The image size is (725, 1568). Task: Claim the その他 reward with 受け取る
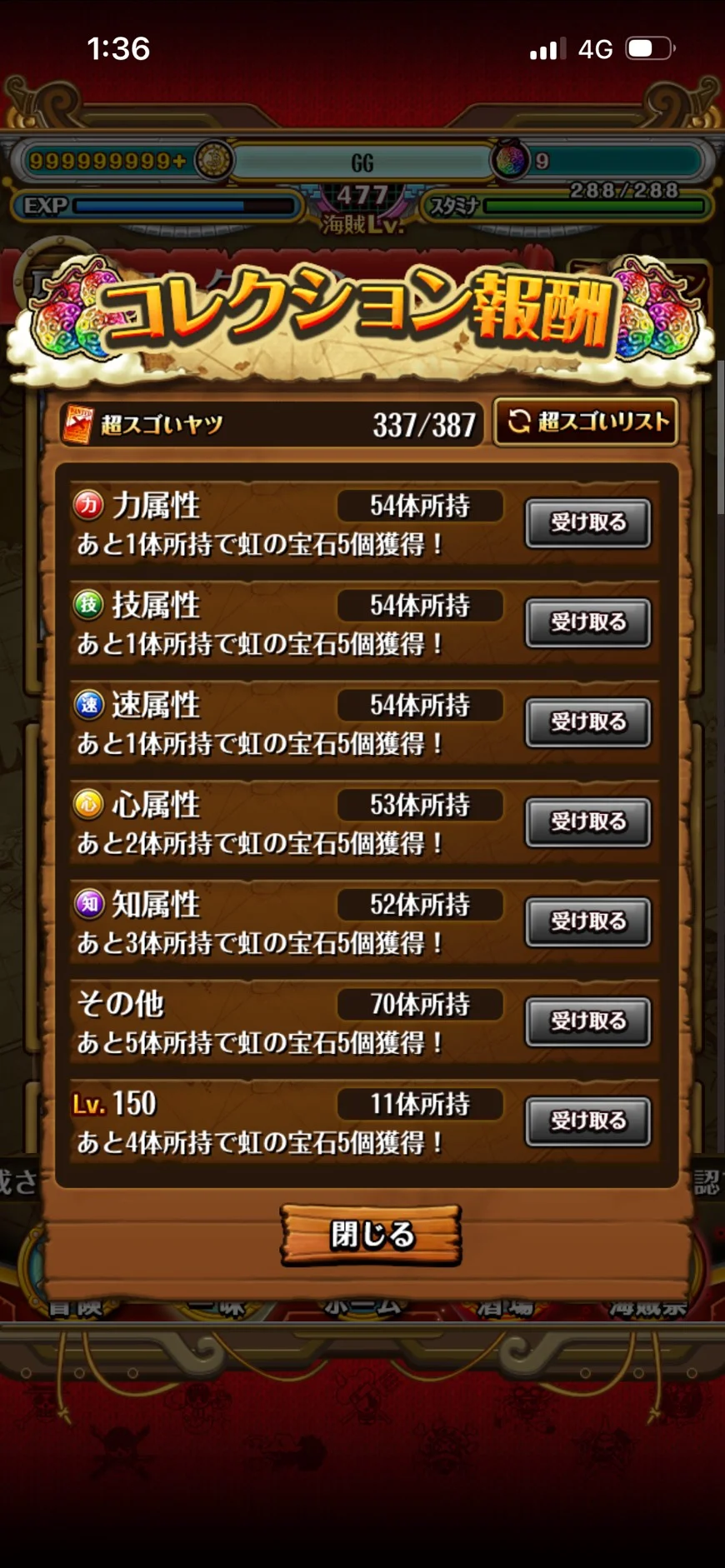click(x=587, y=1021)
